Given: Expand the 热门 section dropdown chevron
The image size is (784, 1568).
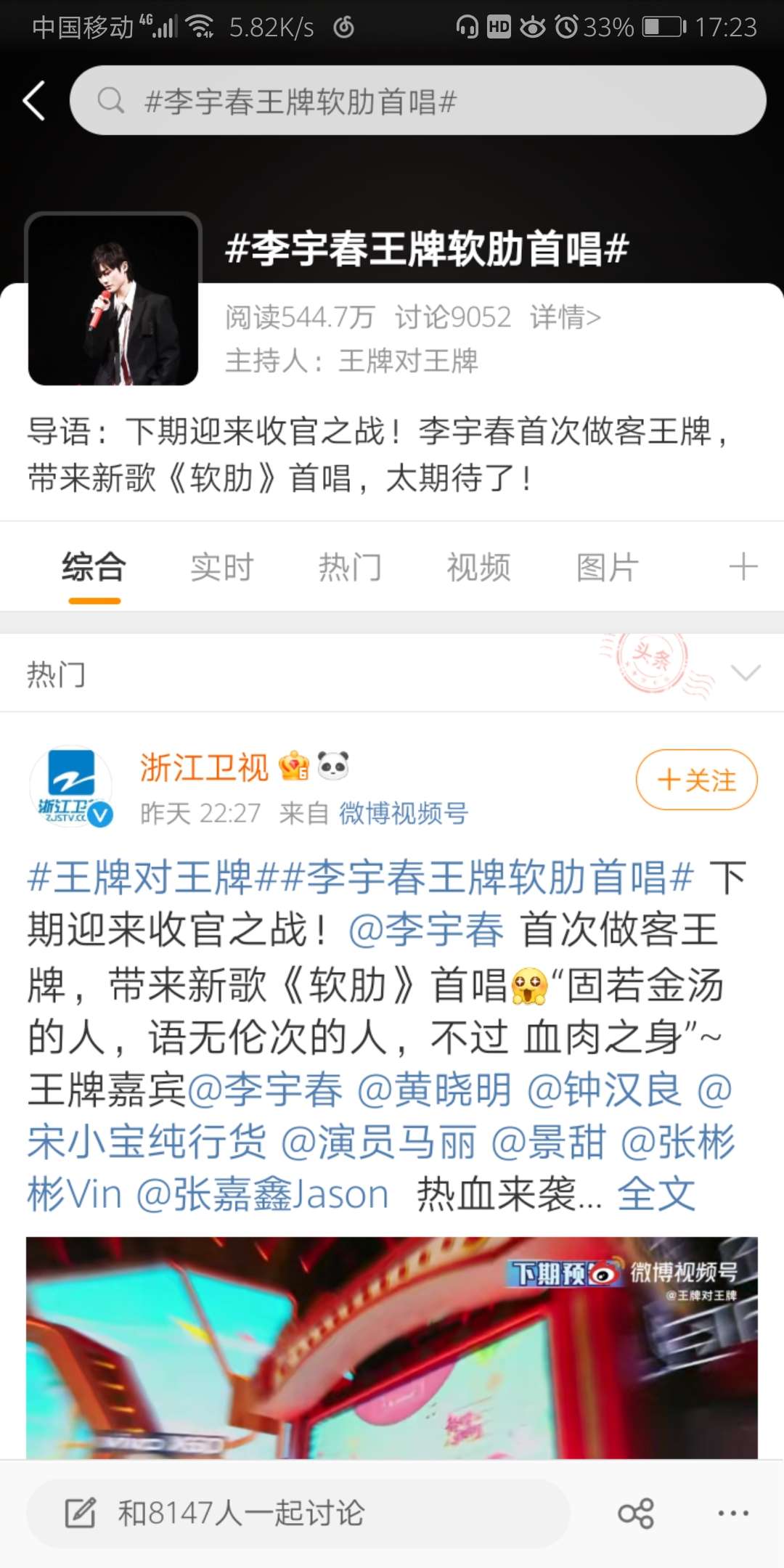Looking at the screenshot, I should (746, 673).
